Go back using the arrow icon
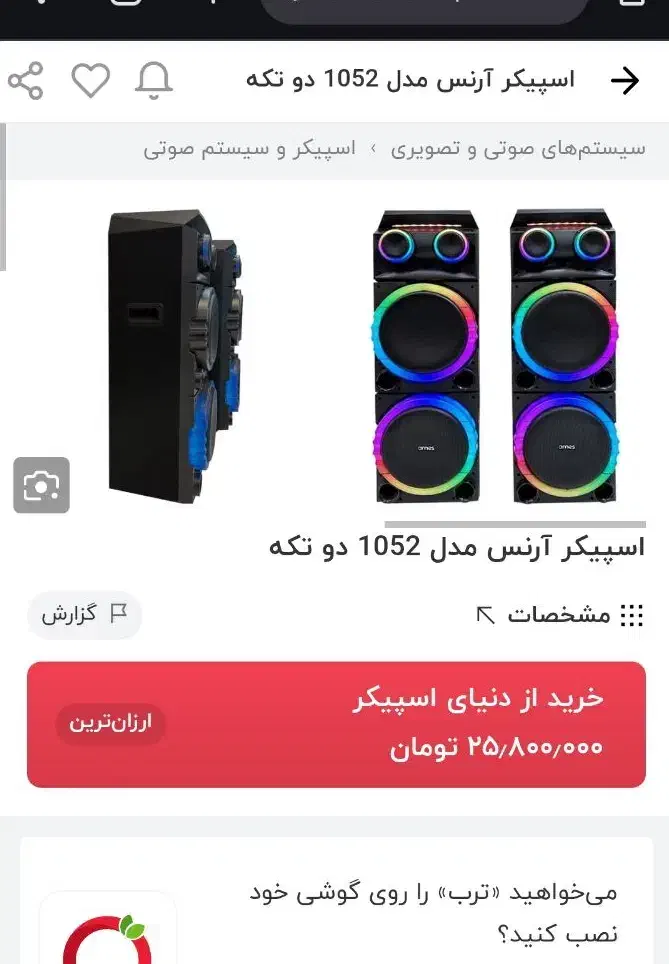Viewport: 669px width, 964px height. 624,81
